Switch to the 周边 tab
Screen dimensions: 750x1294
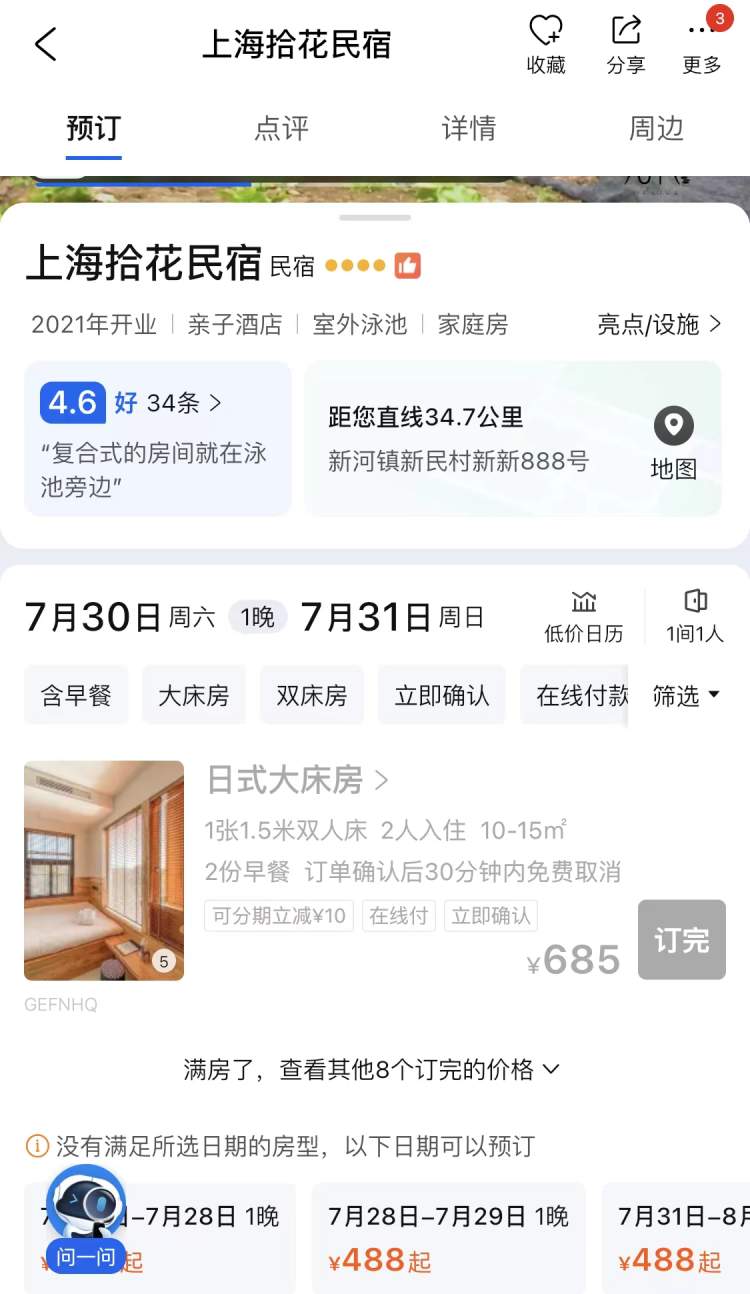656,129
